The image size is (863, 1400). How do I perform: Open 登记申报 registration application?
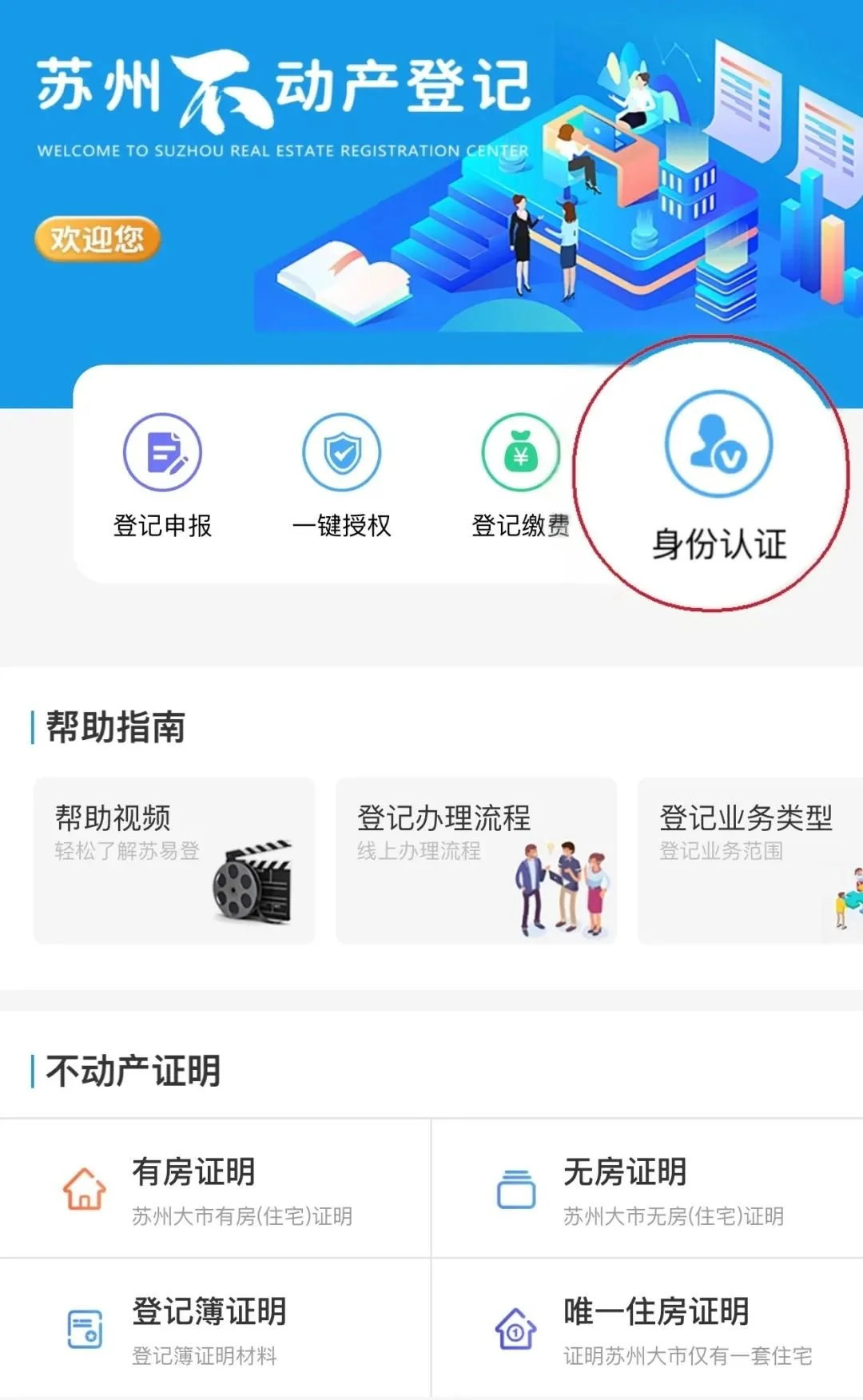(162, 475)
